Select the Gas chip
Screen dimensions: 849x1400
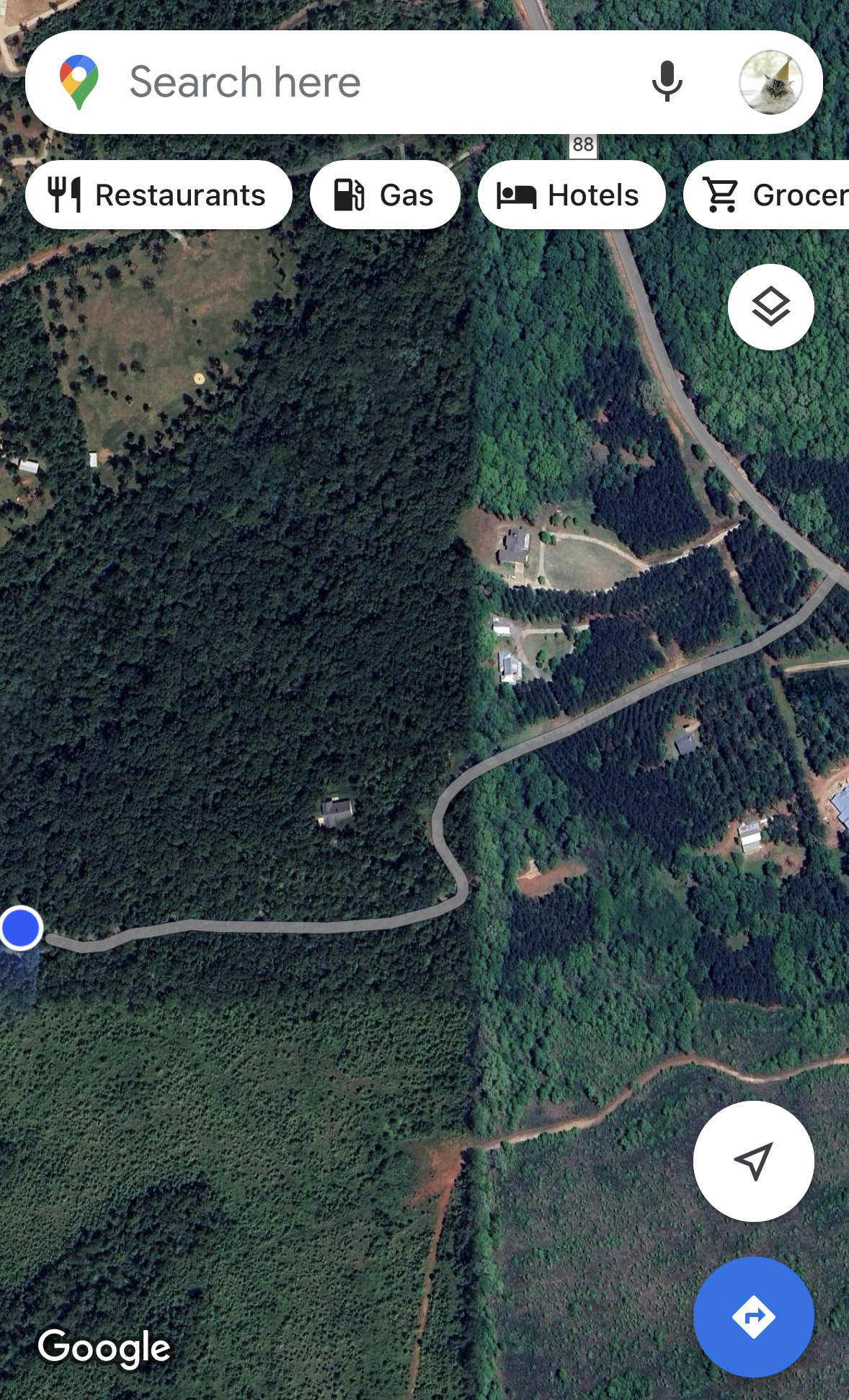click(385, 195)
